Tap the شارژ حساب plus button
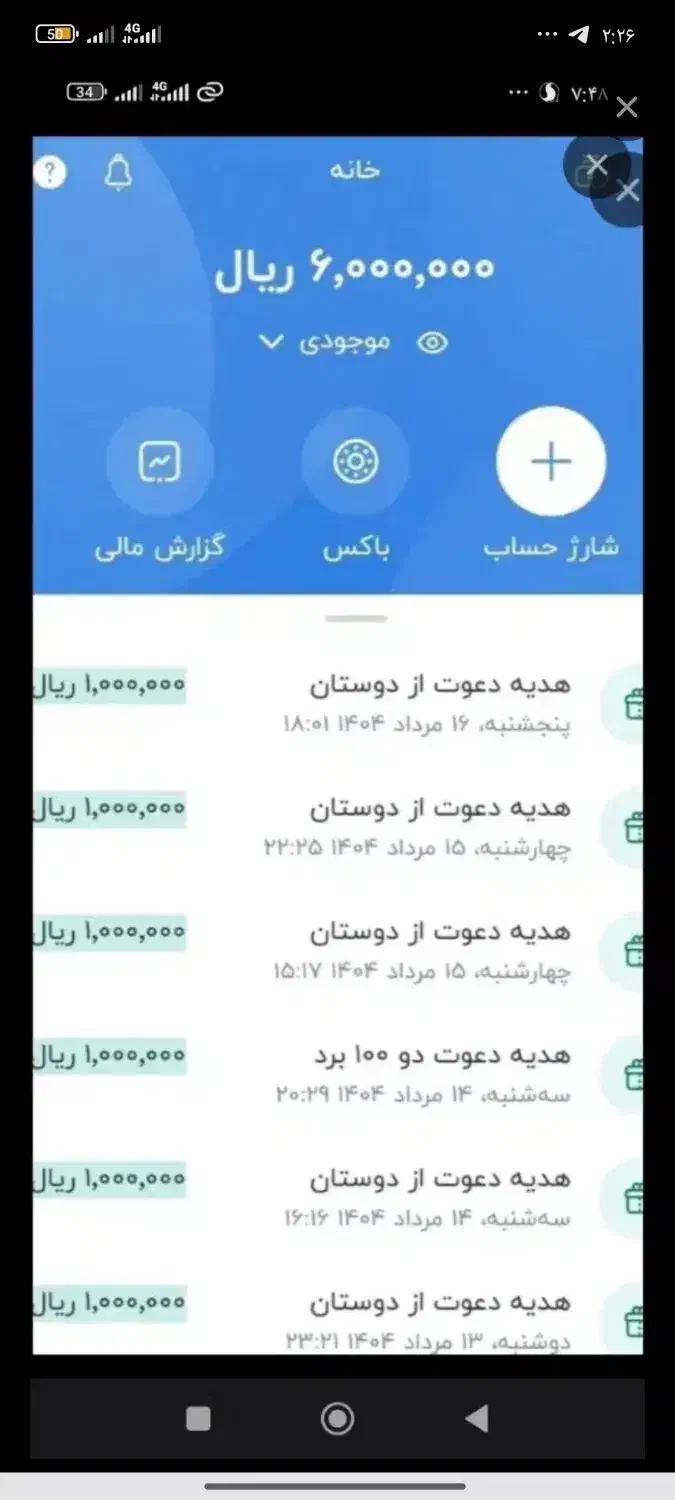The height and width of the screenshot is (1500, 675). click(551, 462)
